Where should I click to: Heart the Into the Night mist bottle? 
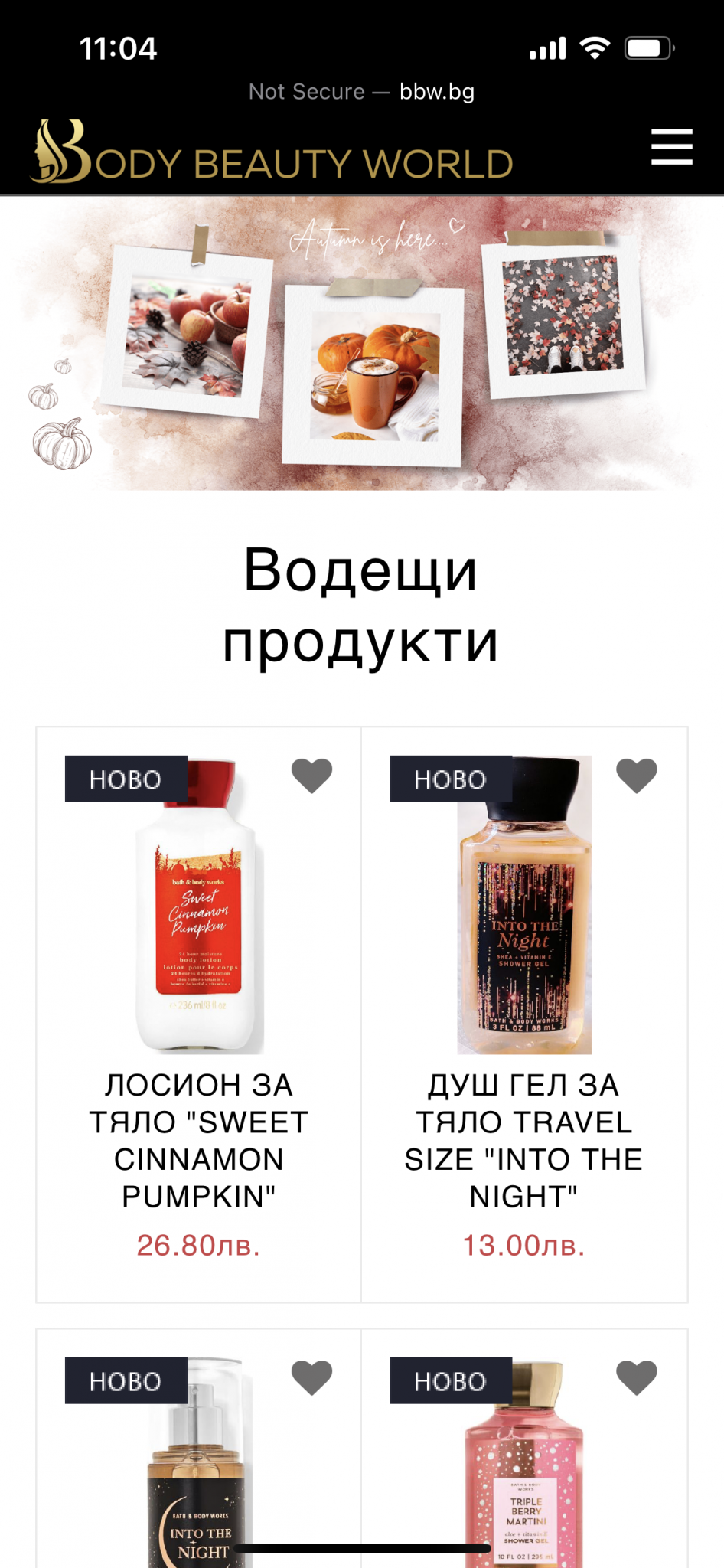point(311,1377)
